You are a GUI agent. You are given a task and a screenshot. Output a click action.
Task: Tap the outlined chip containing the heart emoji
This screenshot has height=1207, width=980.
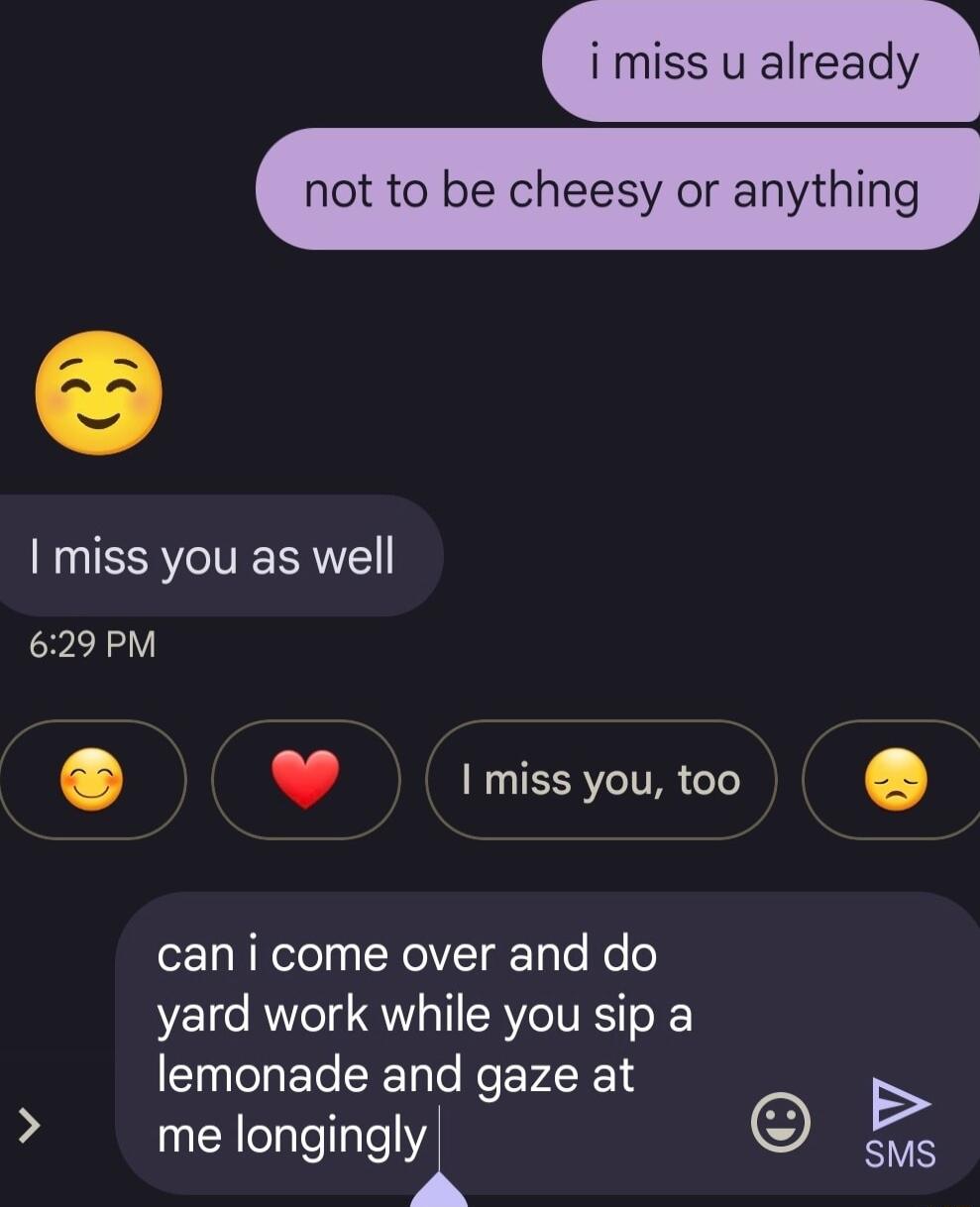[305, 780]
